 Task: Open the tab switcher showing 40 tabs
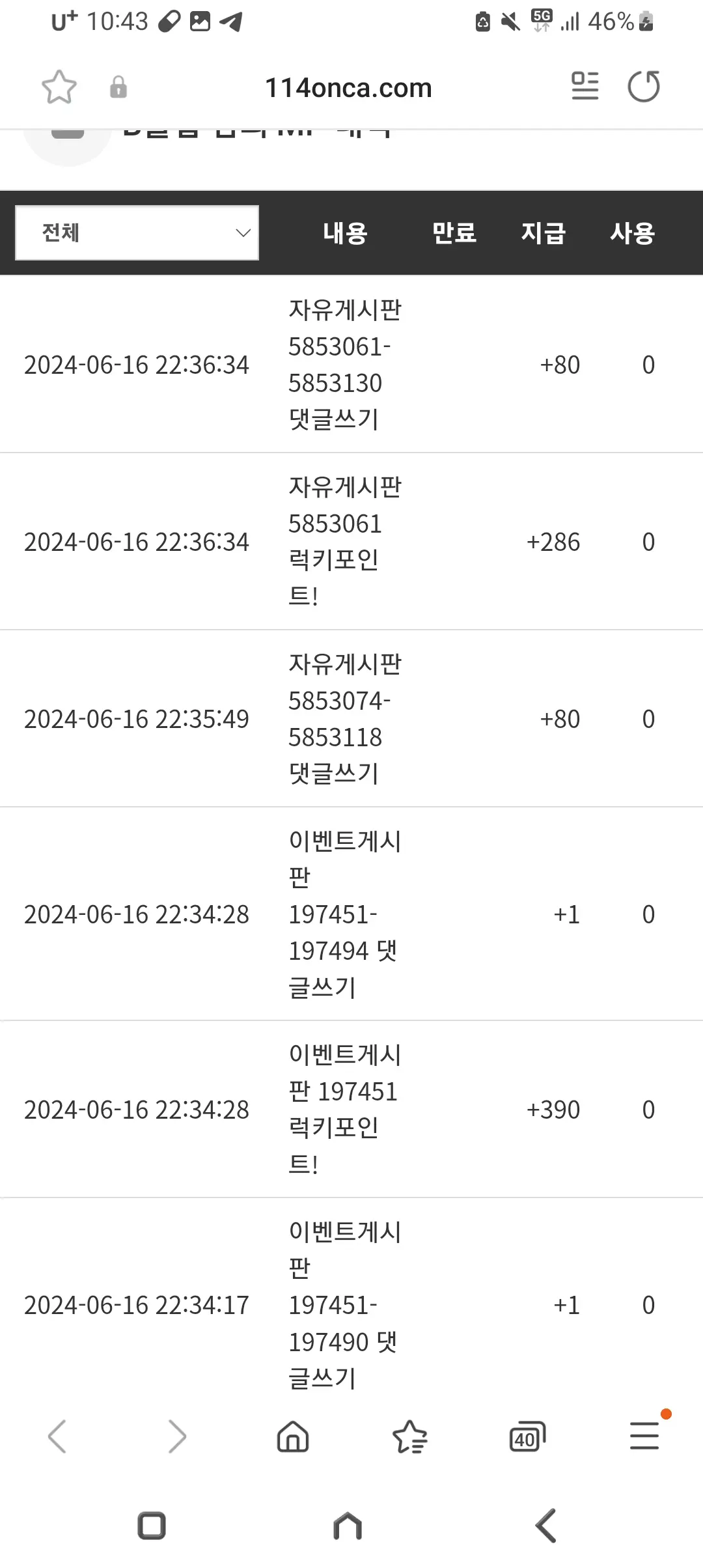pos(527,1436)
